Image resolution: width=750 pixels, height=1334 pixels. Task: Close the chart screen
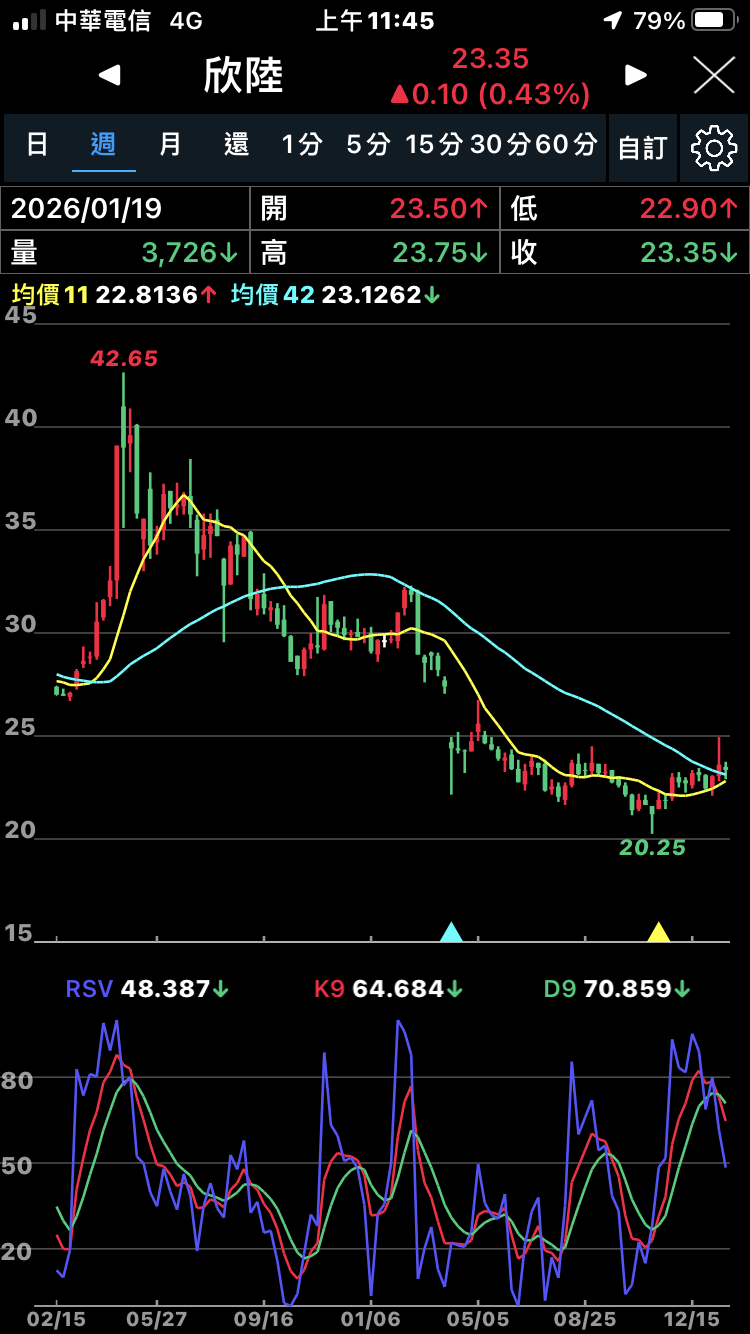714,75
